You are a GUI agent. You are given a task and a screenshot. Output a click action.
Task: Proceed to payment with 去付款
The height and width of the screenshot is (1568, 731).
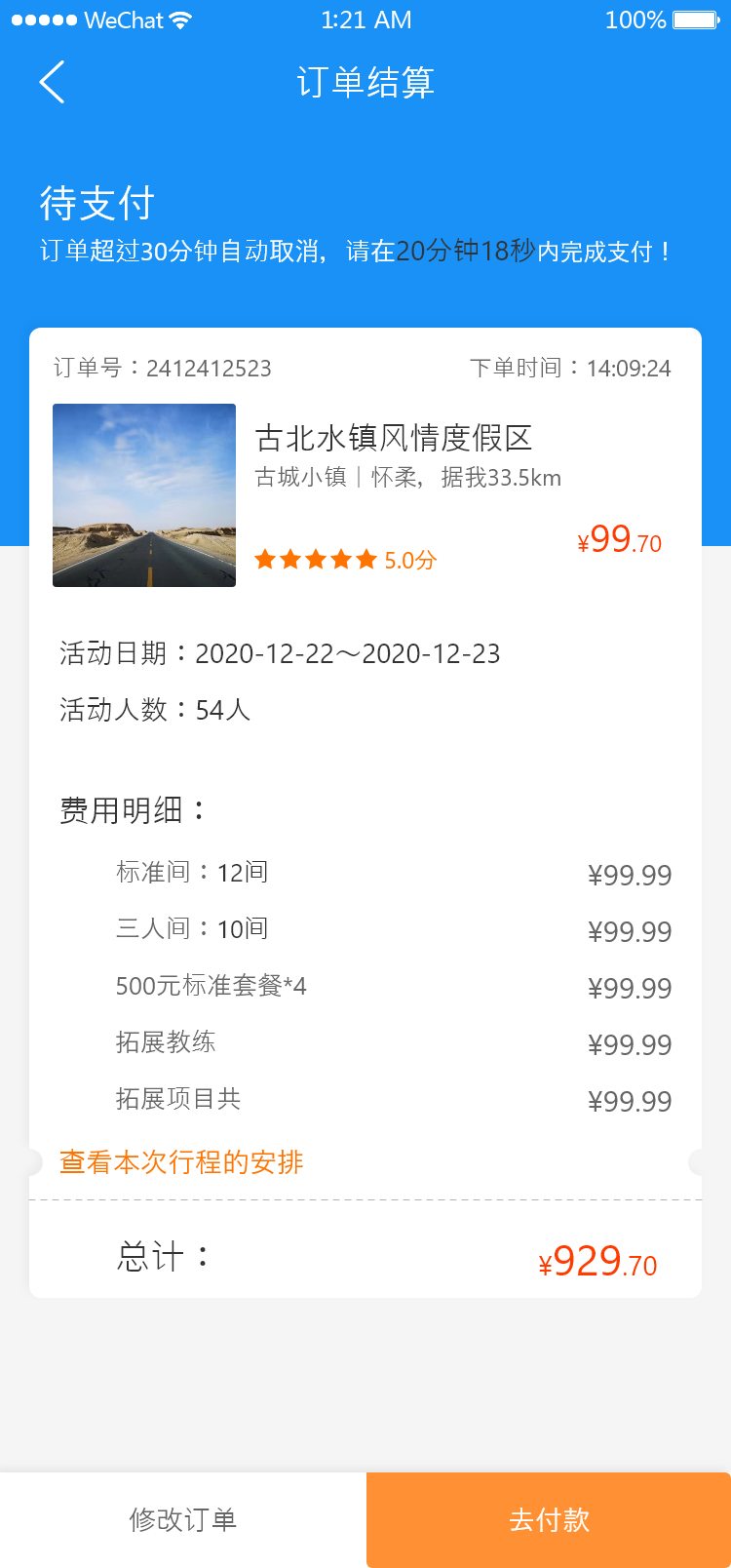[x=549, y=1519]
